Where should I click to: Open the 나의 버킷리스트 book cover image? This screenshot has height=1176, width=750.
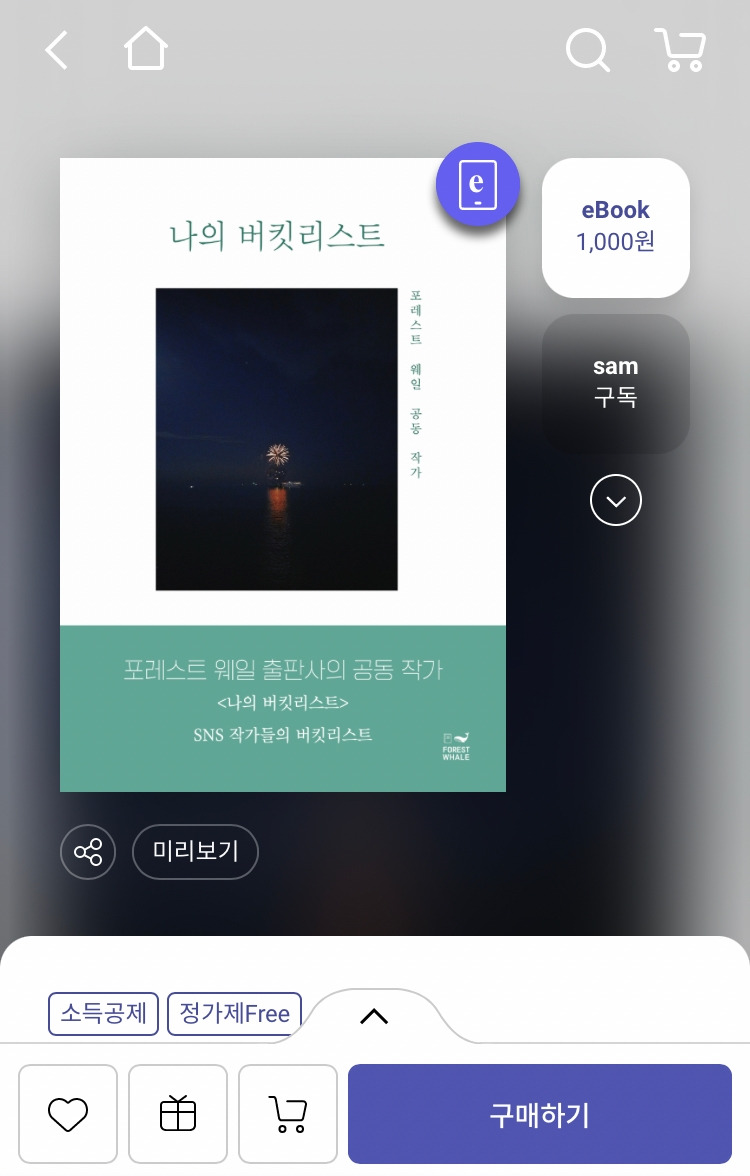point(283,475)
